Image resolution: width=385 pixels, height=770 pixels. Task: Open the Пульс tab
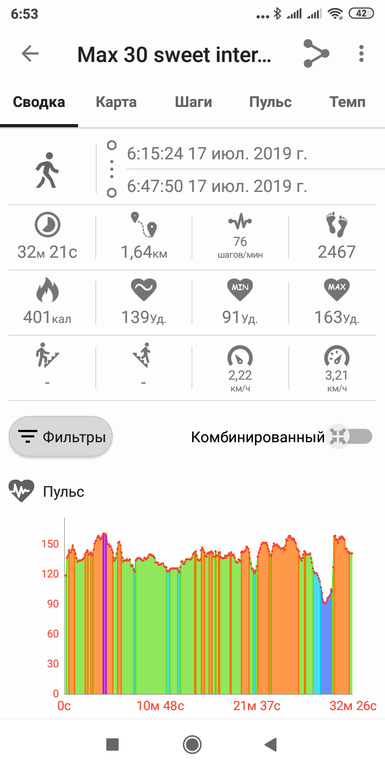270,102
